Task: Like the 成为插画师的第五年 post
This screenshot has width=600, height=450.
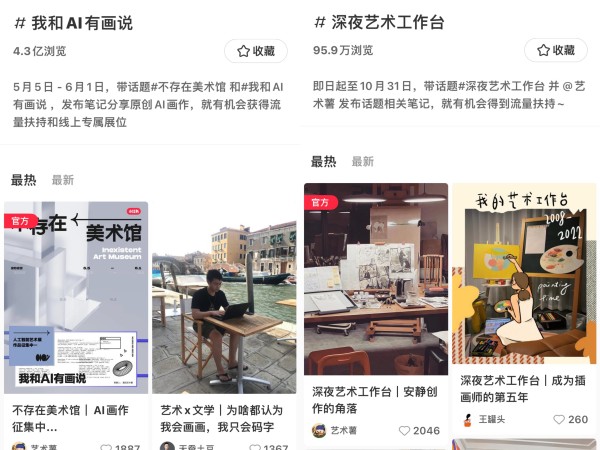Action: coord(558,420)
